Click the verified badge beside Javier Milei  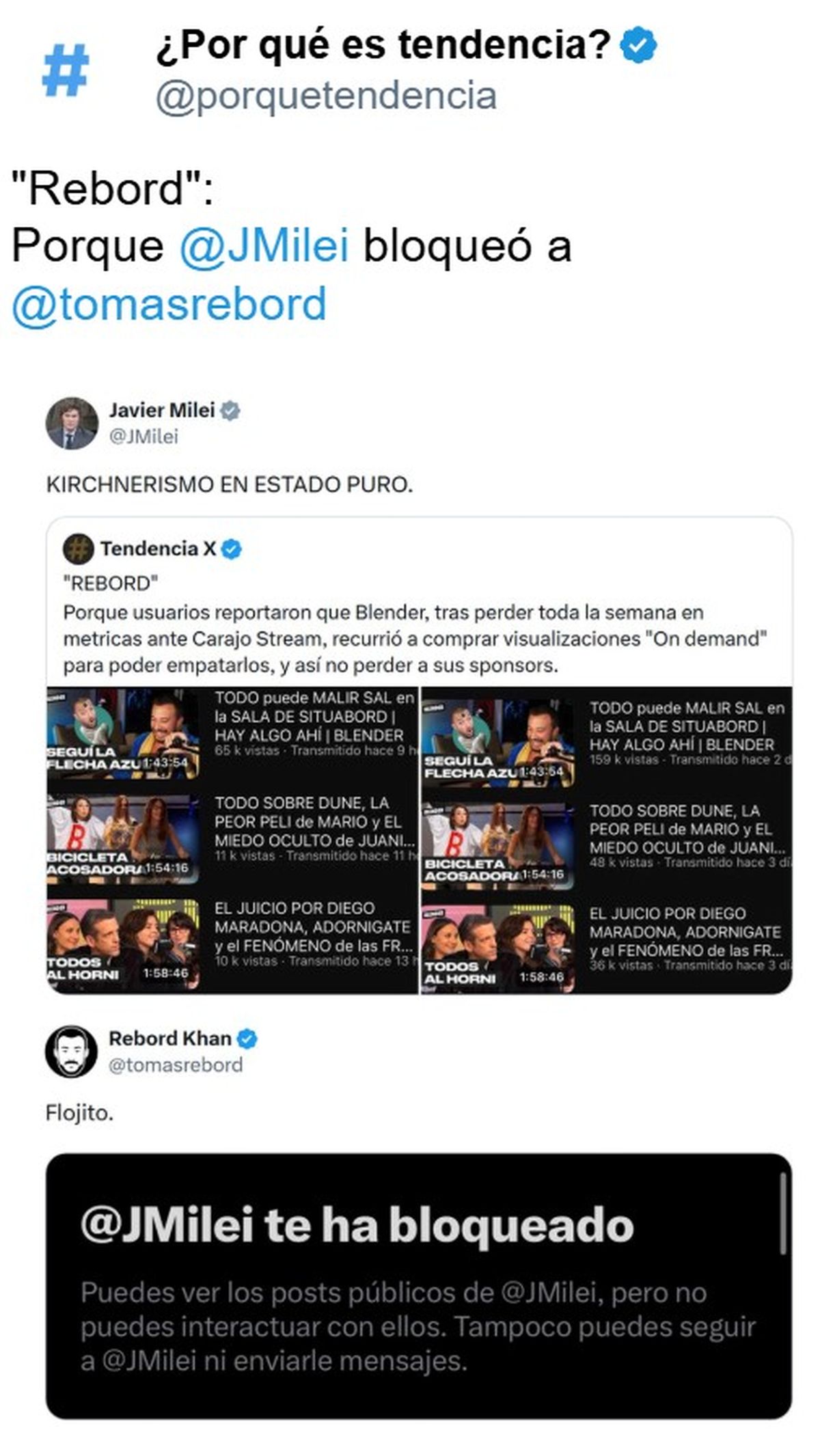231,411
